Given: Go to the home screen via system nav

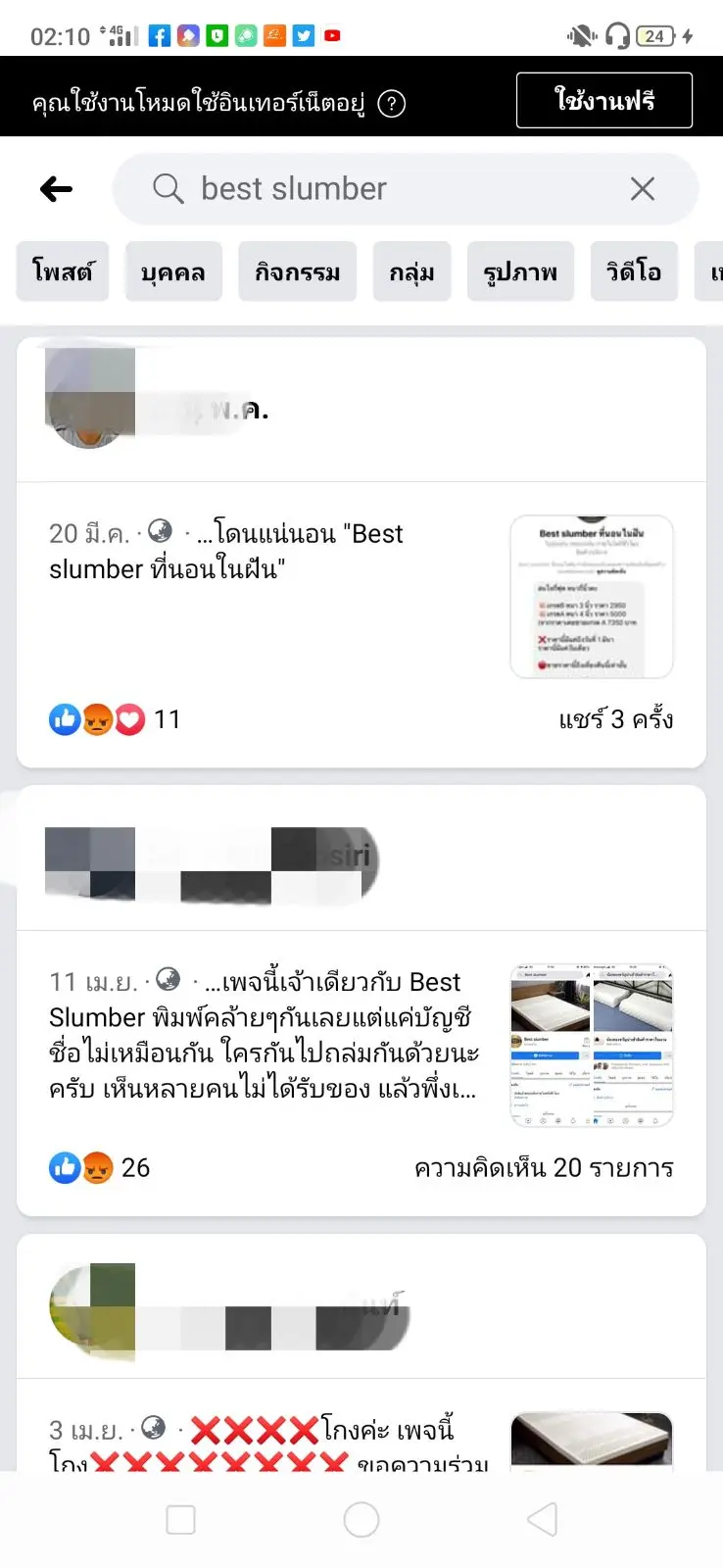Looking at the screenshot, I should (x=361, y=1520).
